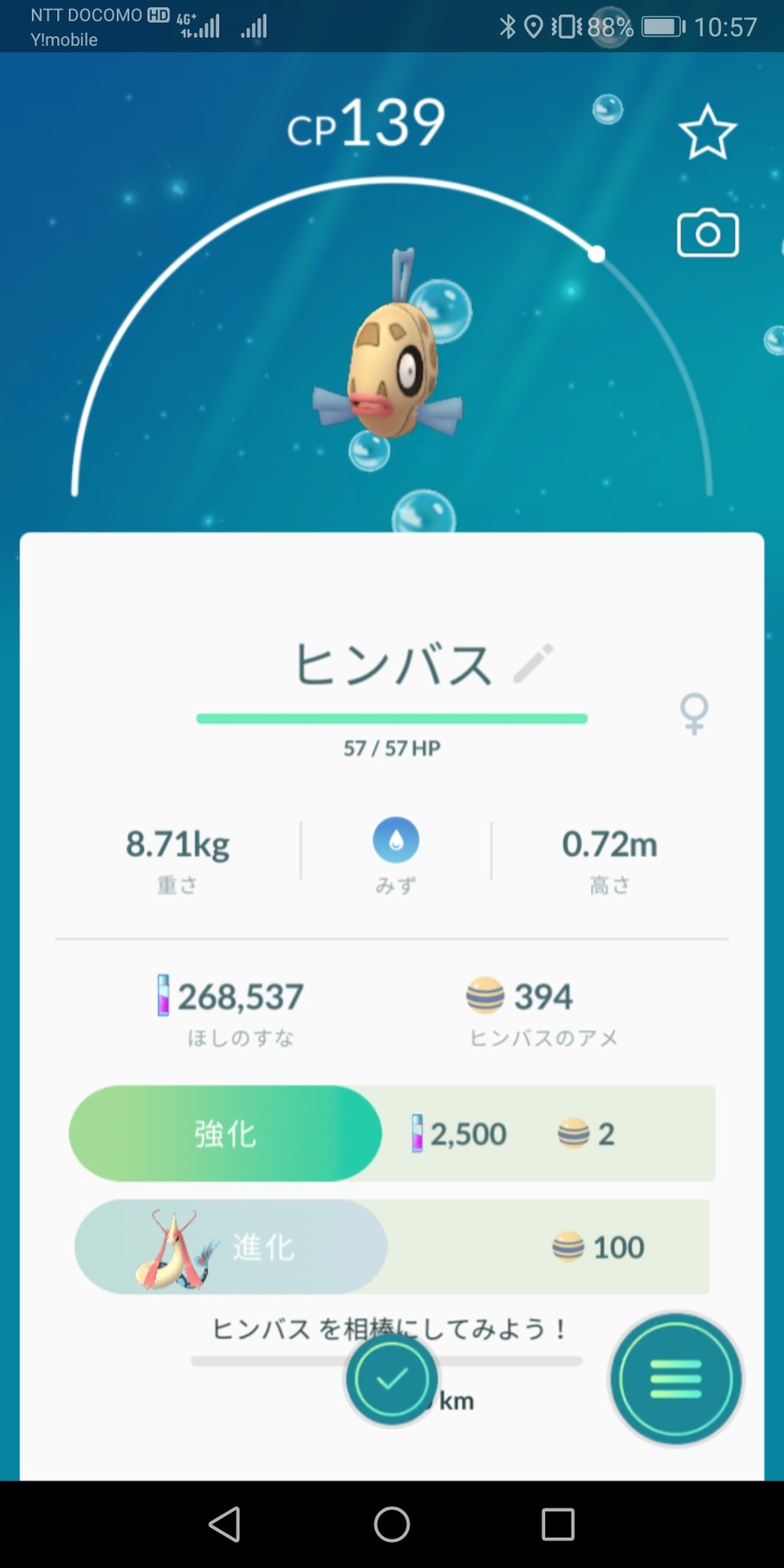Edit the ヒンバス nickname with pencil
Viewport: 784px width, 1568px height.
(x=533, y=664)
